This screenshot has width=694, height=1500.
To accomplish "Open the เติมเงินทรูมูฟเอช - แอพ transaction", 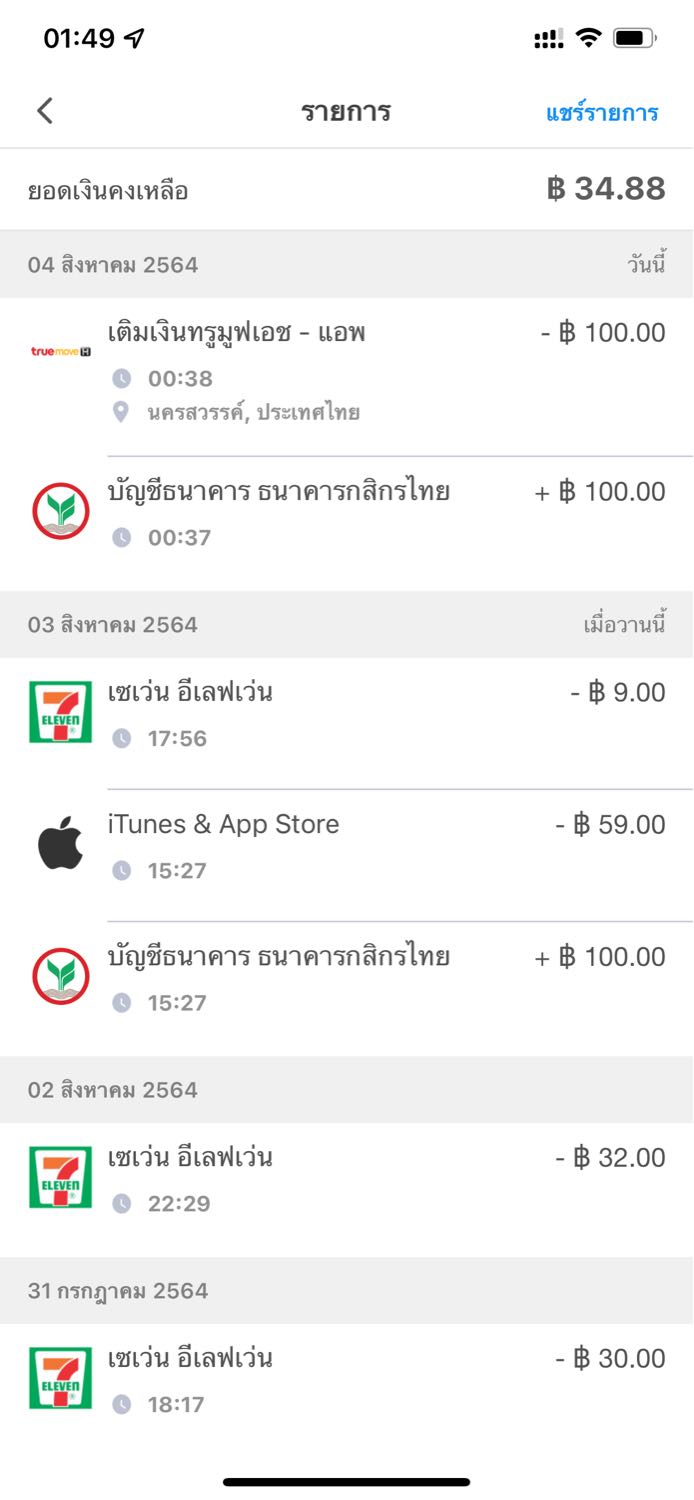I will (347, 370).
